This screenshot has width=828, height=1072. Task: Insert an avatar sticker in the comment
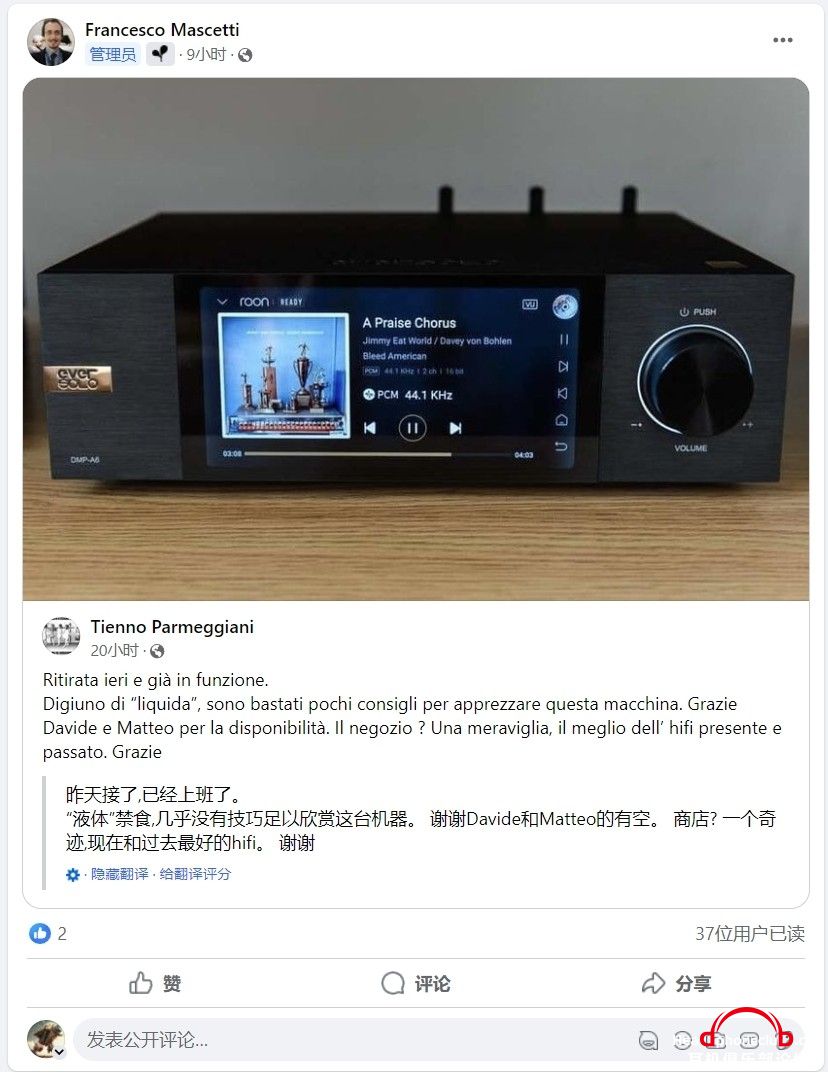pos(649,1040)
